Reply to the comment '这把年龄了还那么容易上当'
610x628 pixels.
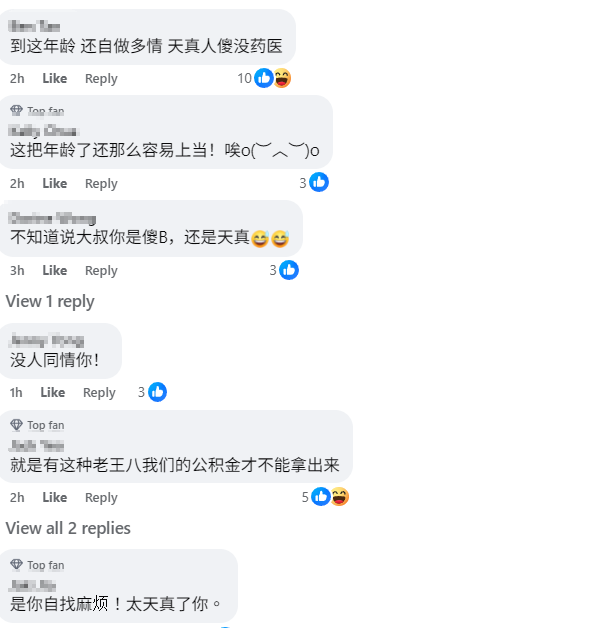click(x=101, y=183)
